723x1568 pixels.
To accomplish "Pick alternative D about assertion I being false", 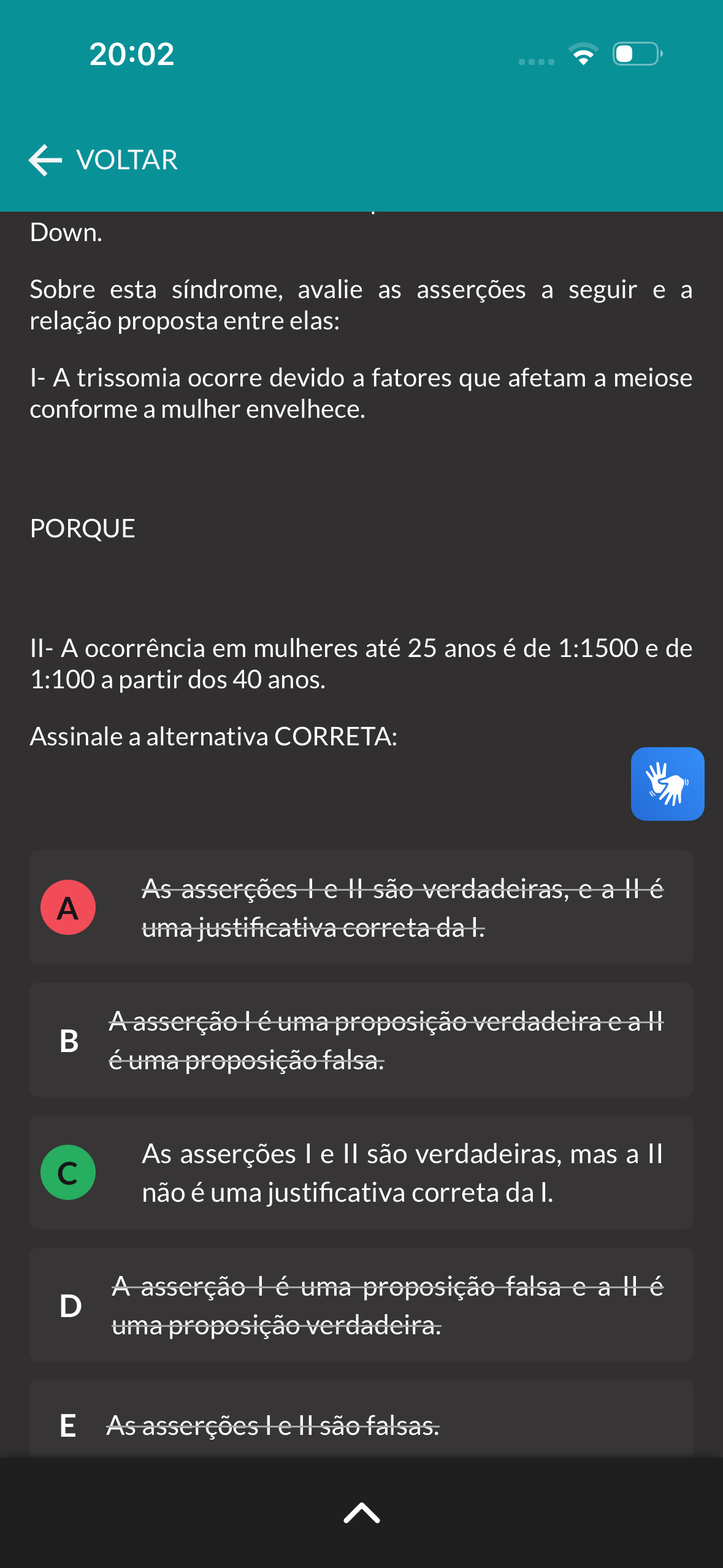I will tap(361, 1305).
